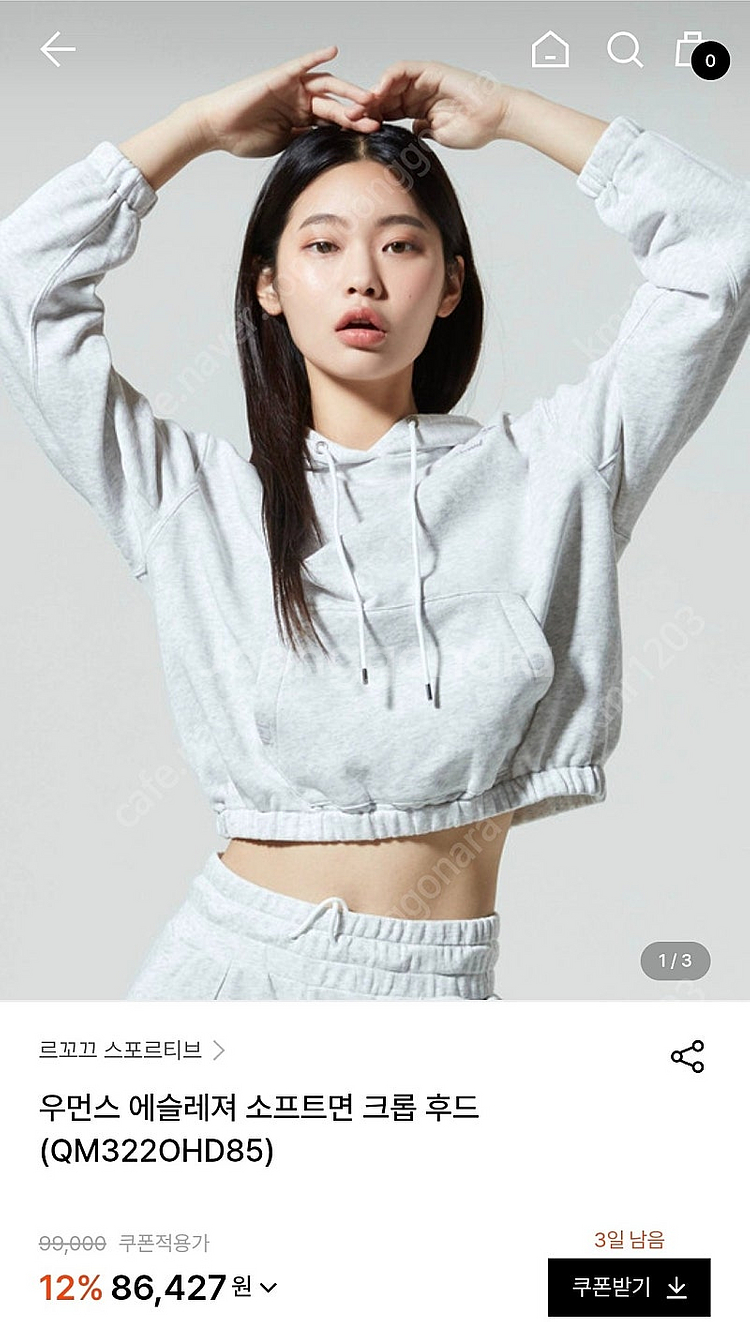Share this product
750x1322 pixels.
687,1056
